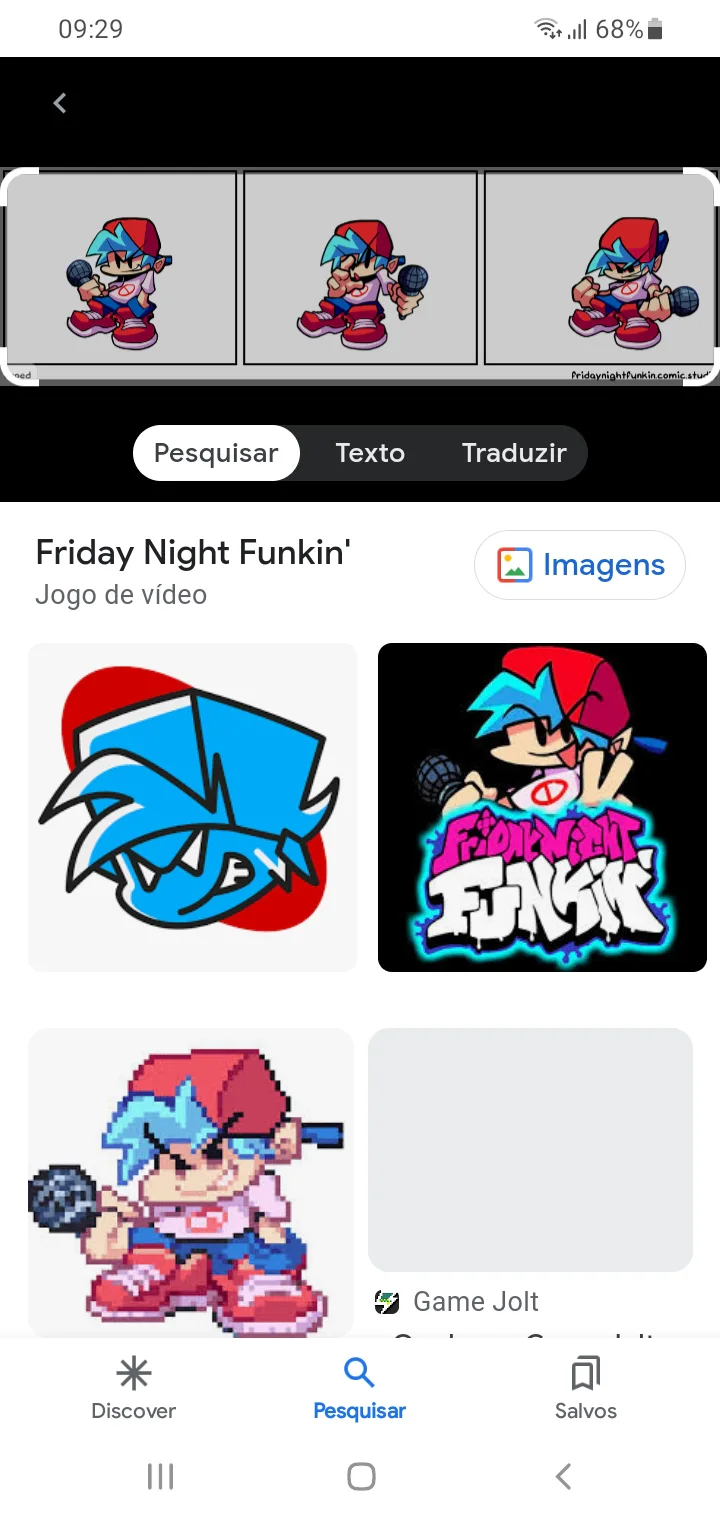Switch to Texto mode

coord(370,453)
